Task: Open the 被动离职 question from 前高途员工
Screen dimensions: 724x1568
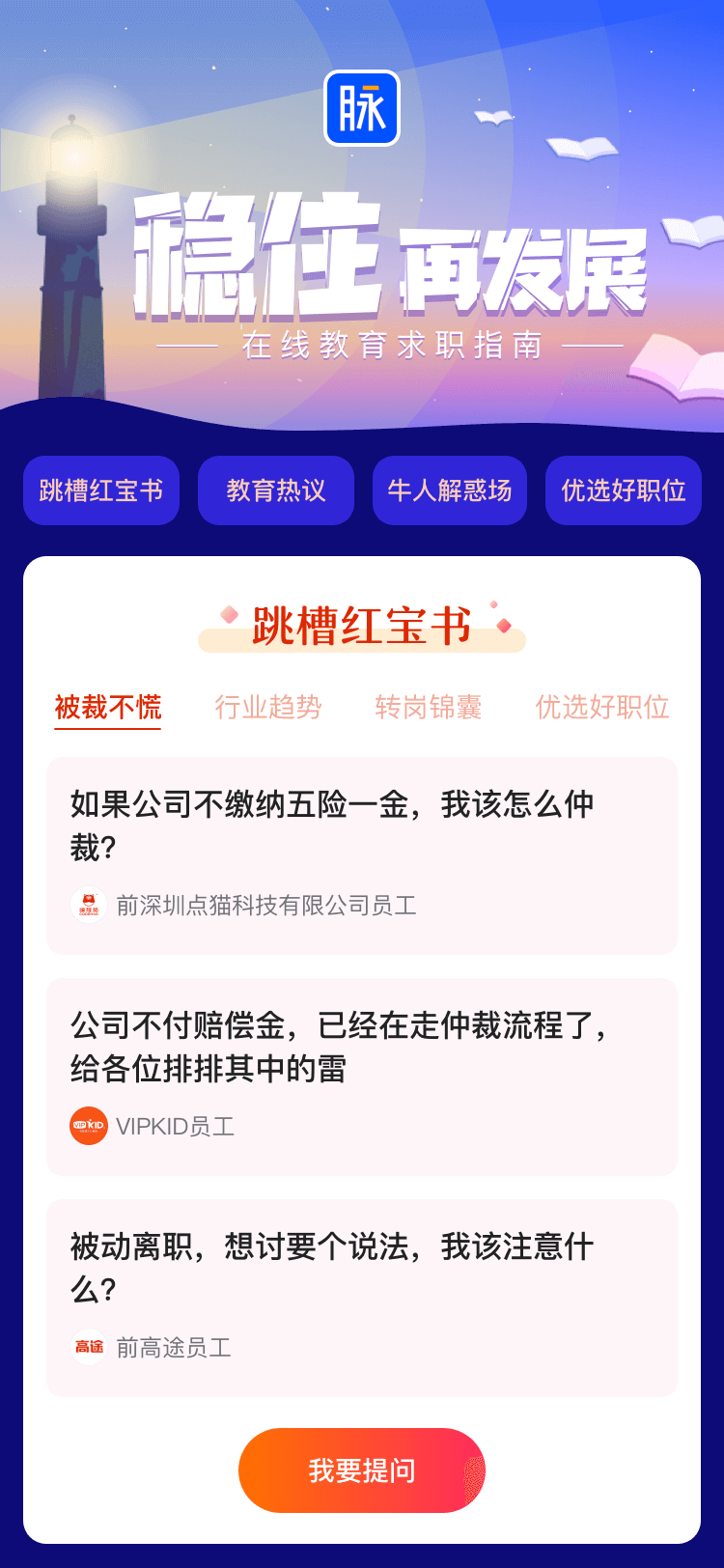Action: [x=362, y=1298]
